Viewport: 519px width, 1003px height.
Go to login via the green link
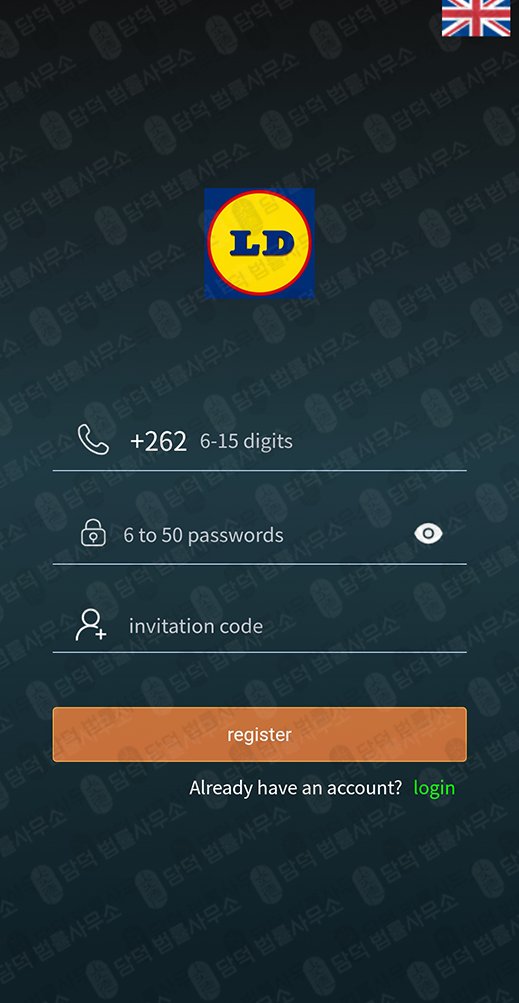coord(434,787)
